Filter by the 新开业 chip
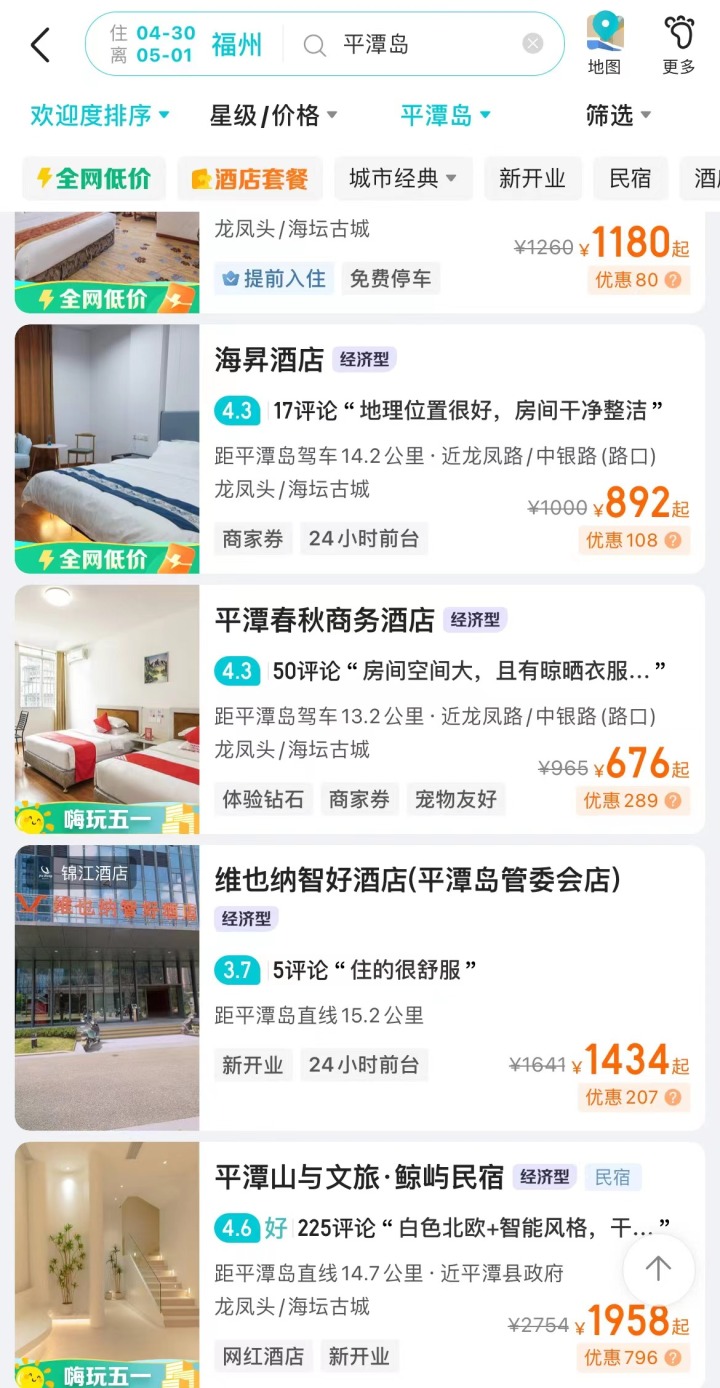This screenshot has height=1388, width=720. click(532, 179)
